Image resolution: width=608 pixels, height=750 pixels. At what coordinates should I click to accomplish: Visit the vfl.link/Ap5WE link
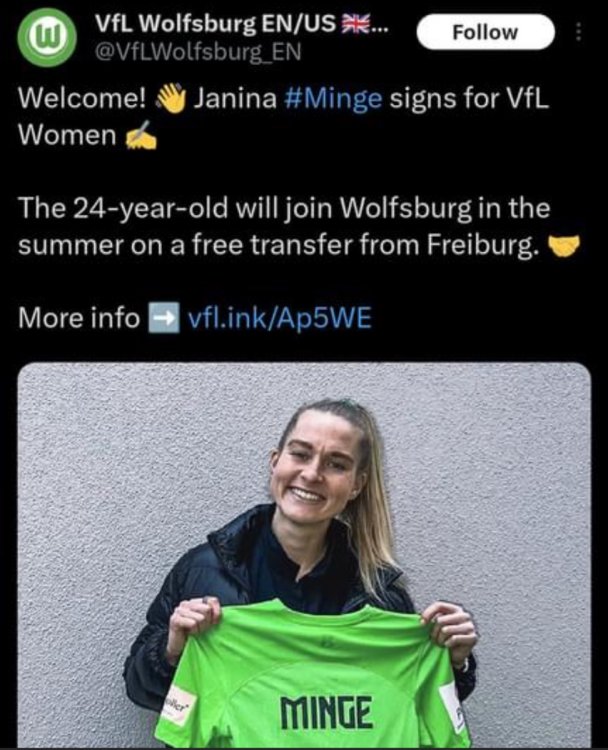click(279, 318)
